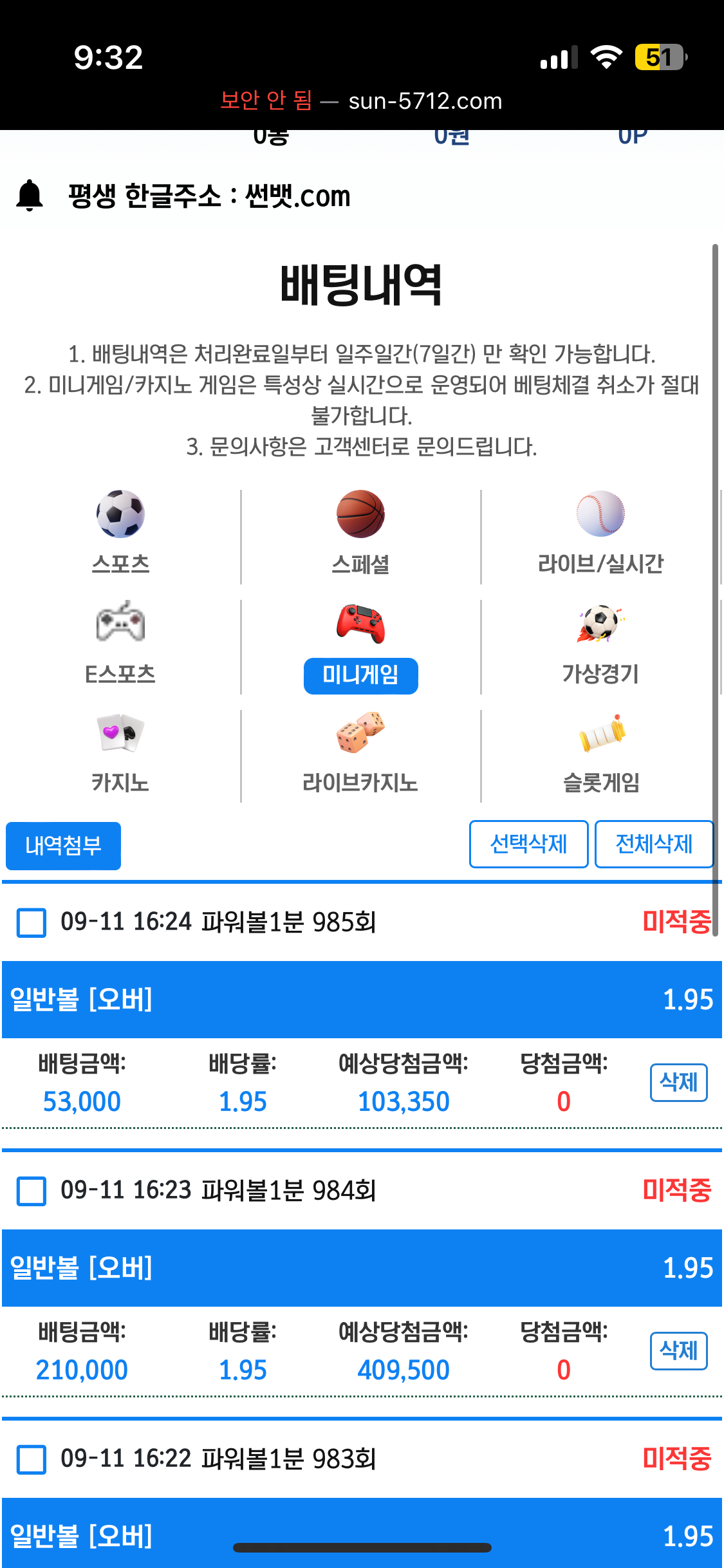Image resolution: width=724 pixels, height=1568 pixels.
Task: Delete the 53,000 bet entry
Action: pos(679,1083)
